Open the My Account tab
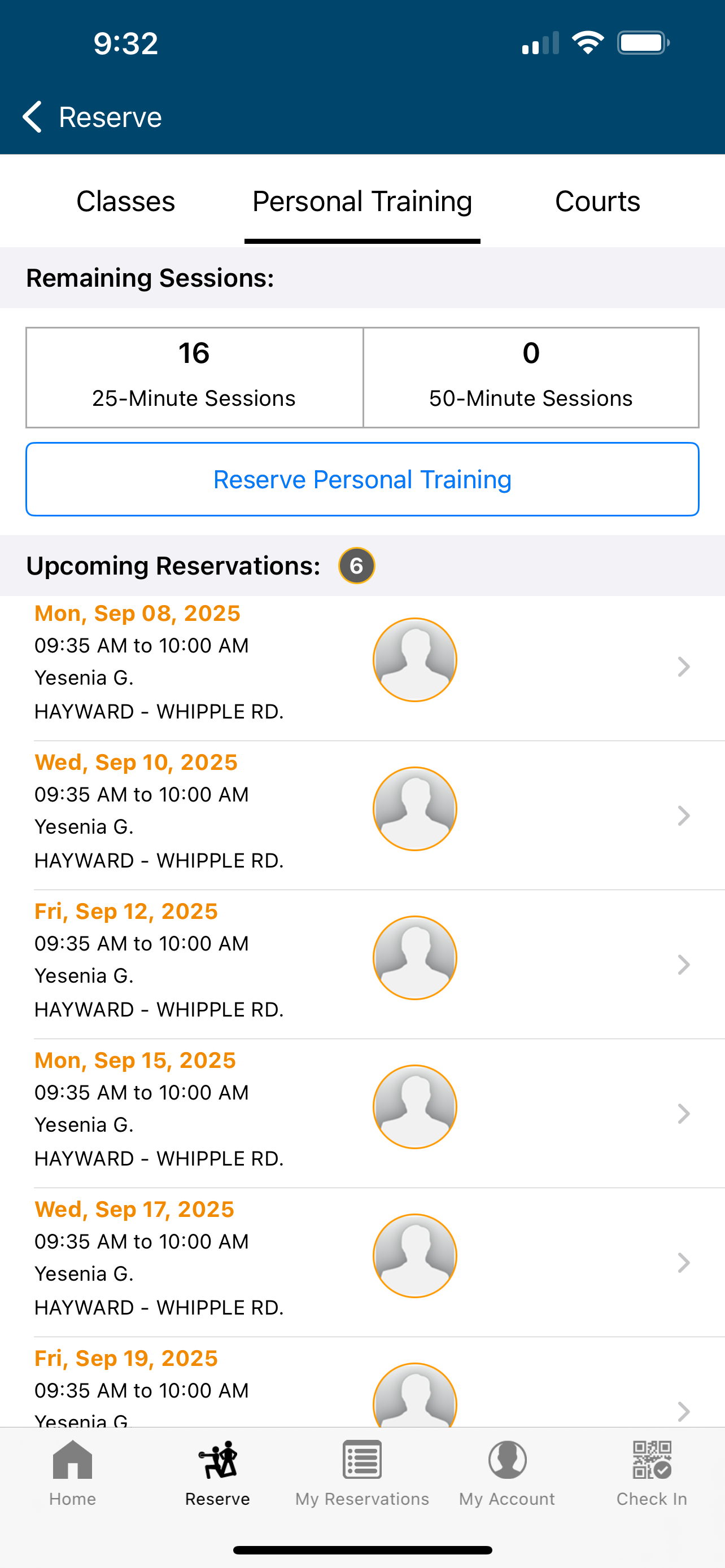725x1568 pixels. pos(507,1473)
